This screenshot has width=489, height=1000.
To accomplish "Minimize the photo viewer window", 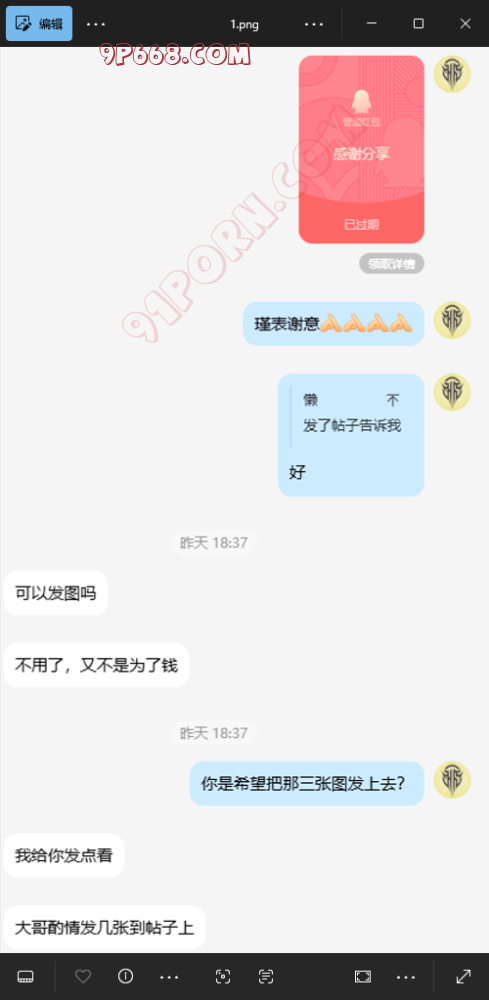I will click(x=372, y=24).
